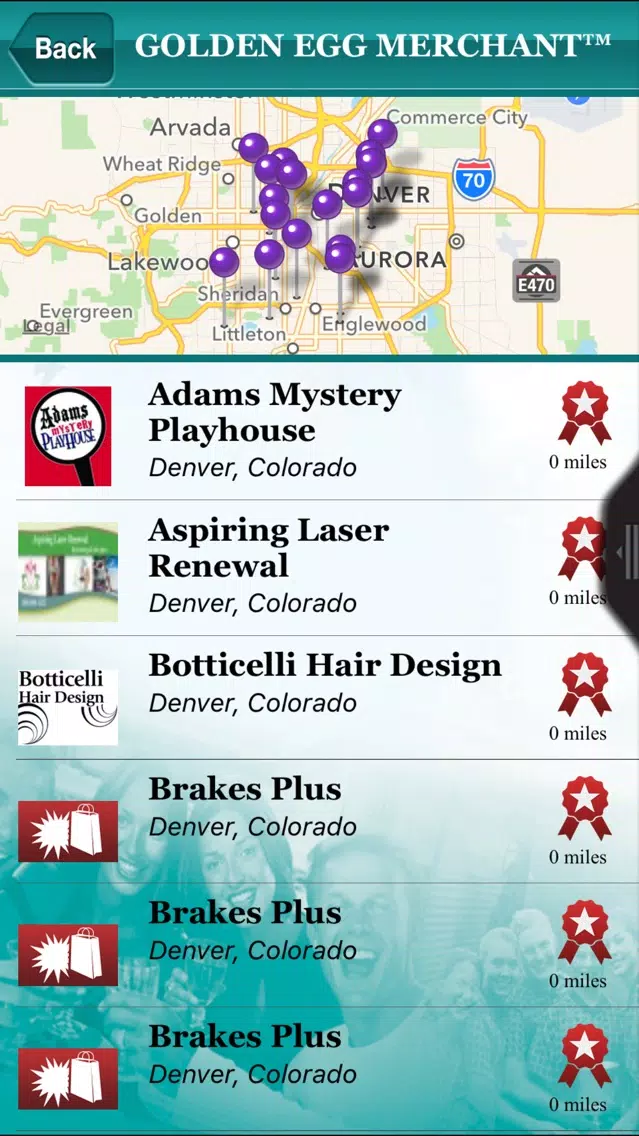The height and width of the screenshot is (1136, 639).
Task: Tap the Legal link on the map
Action: 47,327
